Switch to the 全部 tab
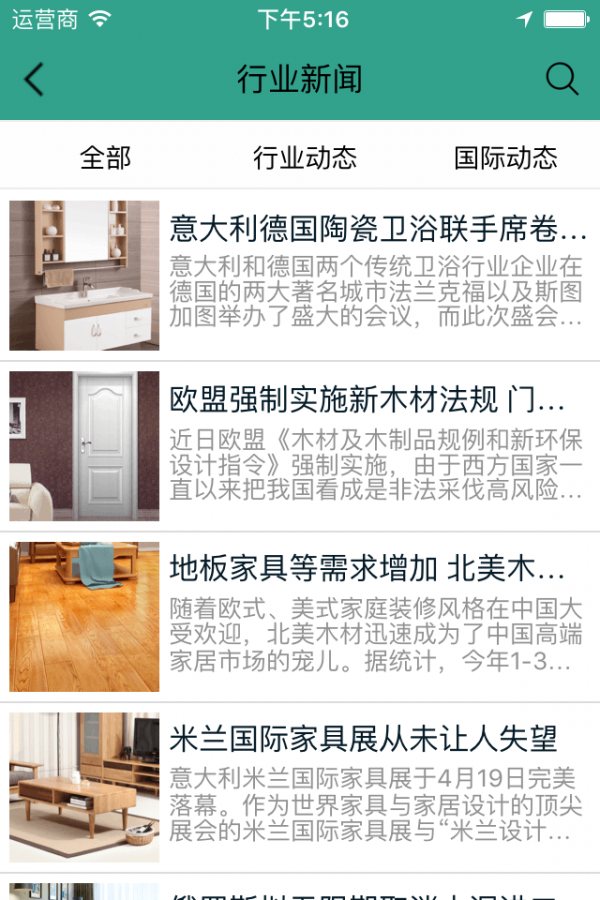This screenshot has height=900, width=600. (x=105, y=158)
